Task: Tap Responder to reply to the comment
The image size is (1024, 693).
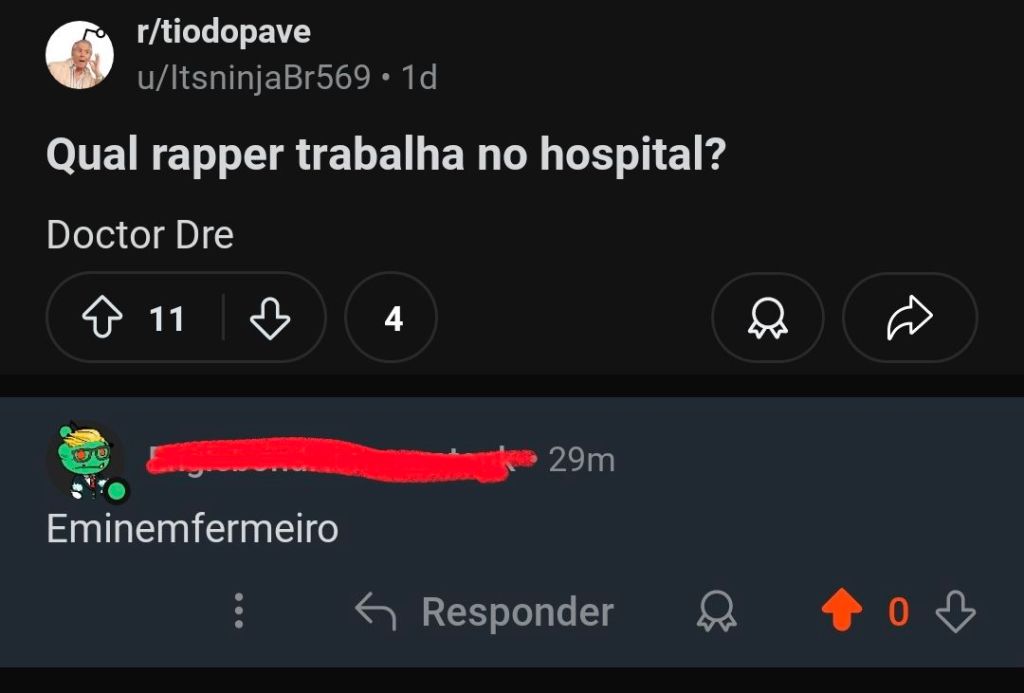Action: 485,611
